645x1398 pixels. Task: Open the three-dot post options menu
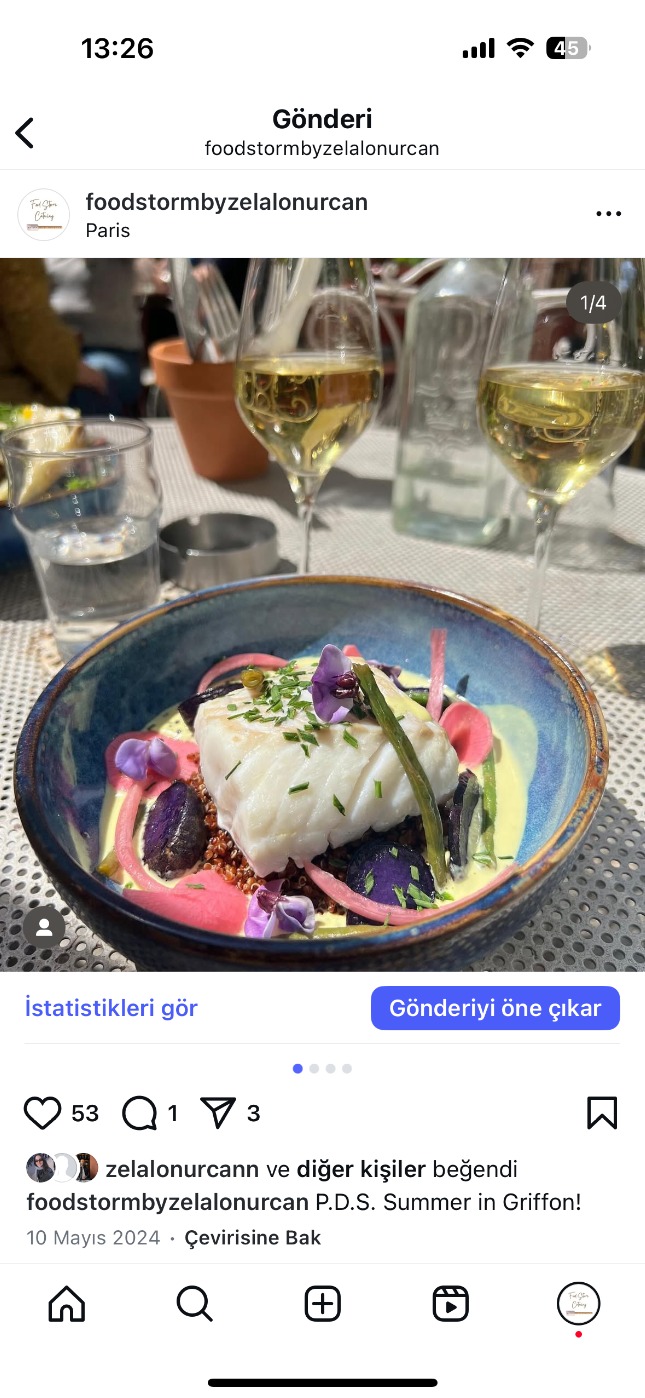click(x=608, y=214)
